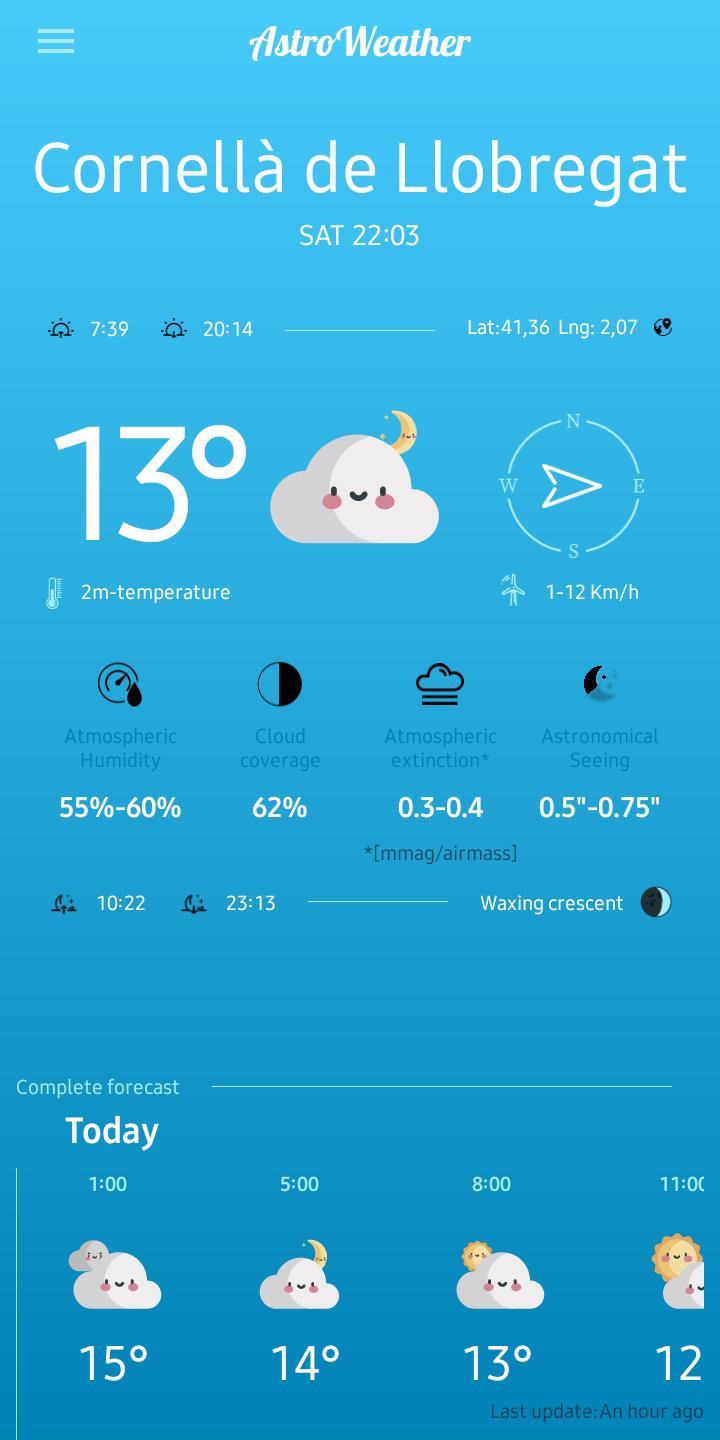Click the Astronomical Seeing moon icon

(598, 683)
